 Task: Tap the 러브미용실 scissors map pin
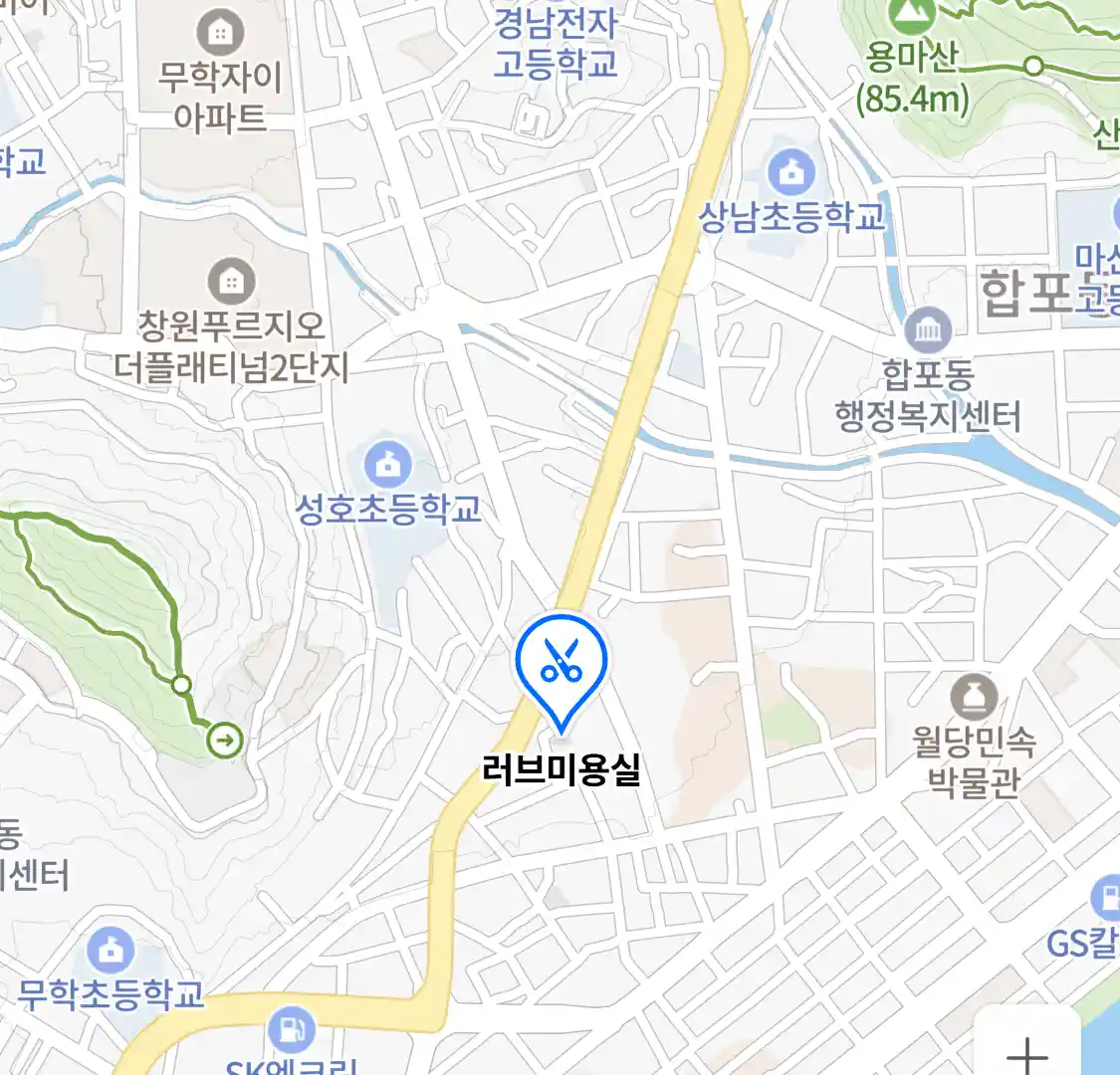(561, 662)
